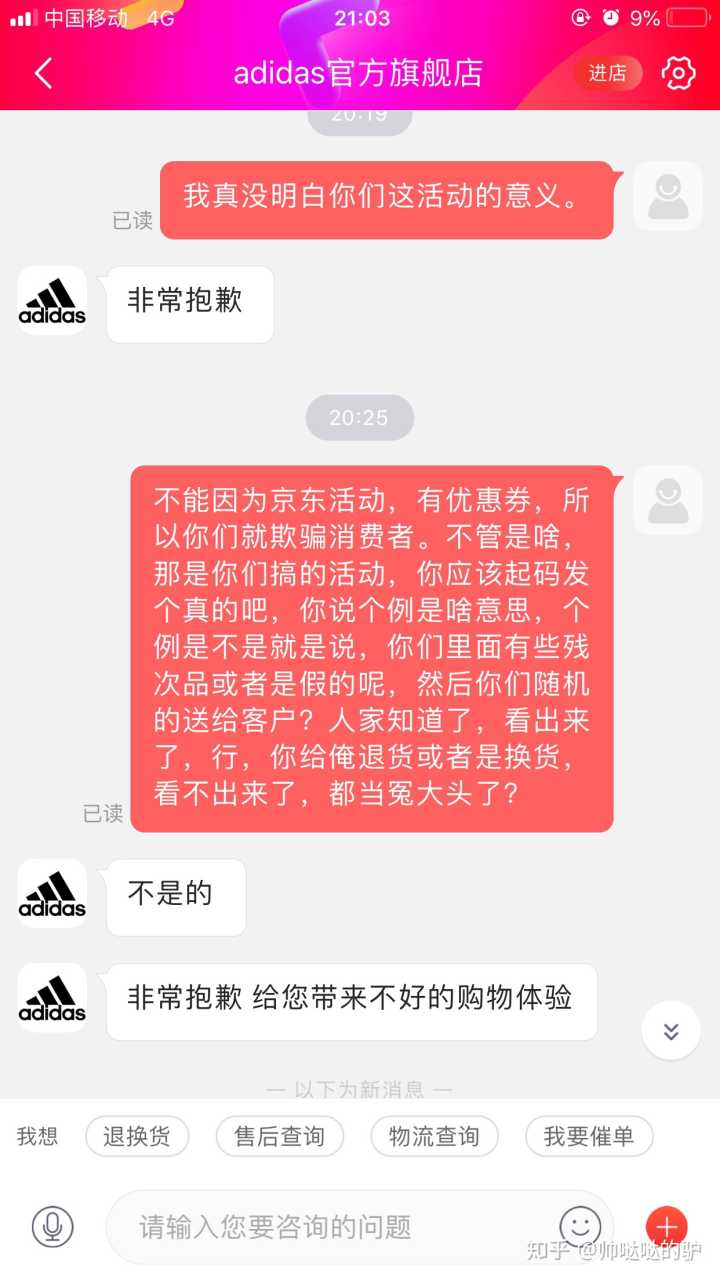Open the chat settings gear

pos(678,73)
